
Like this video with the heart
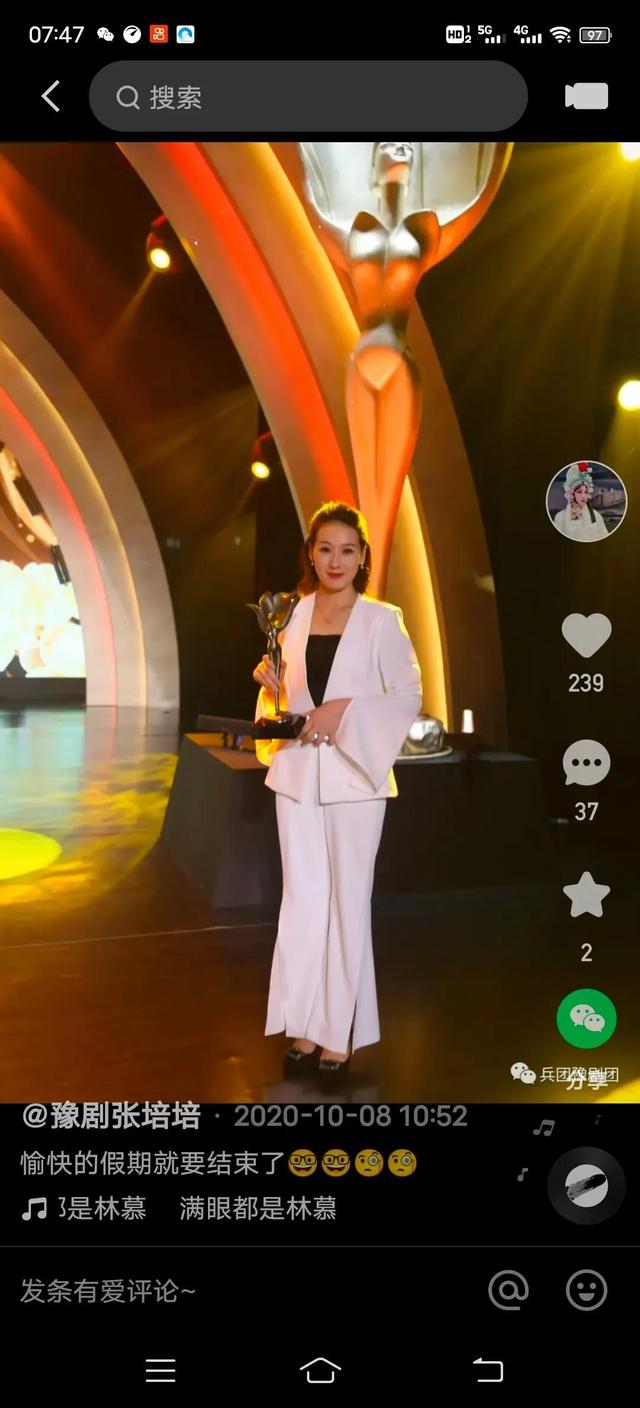[x=586, y=635]
